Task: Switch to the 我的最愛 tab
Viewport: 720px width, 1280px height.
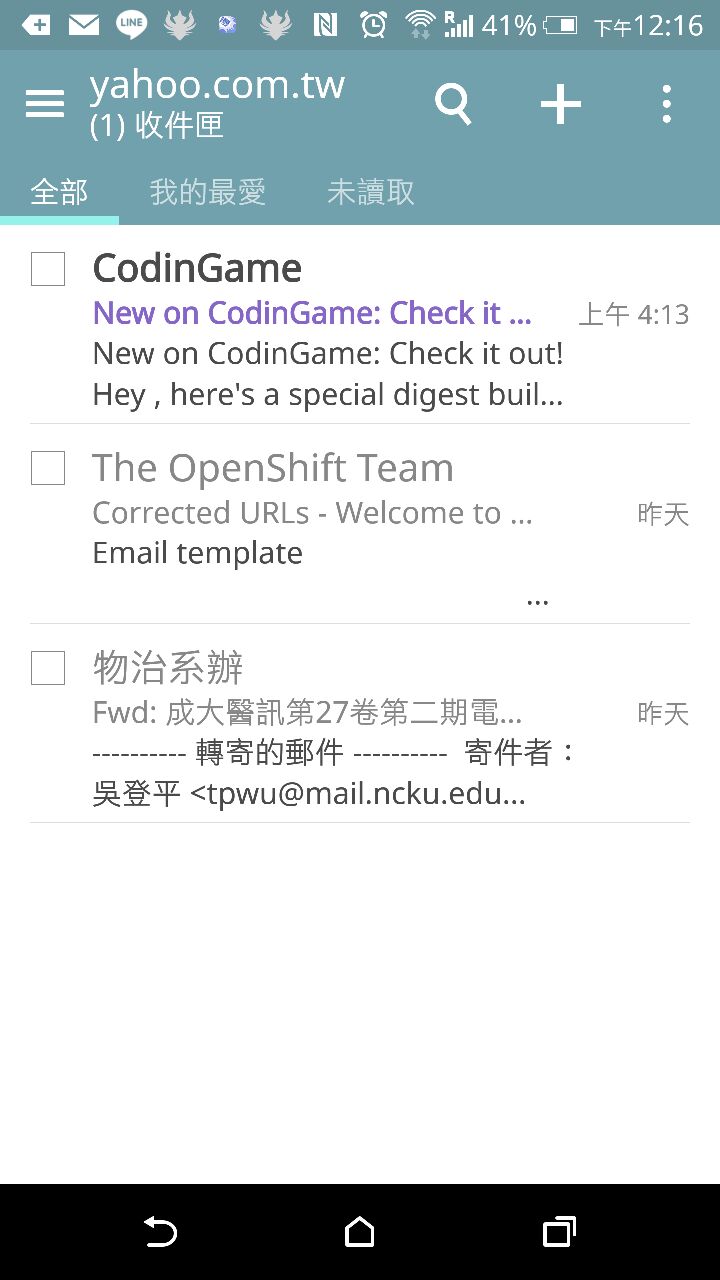Action: click(208, 192)
